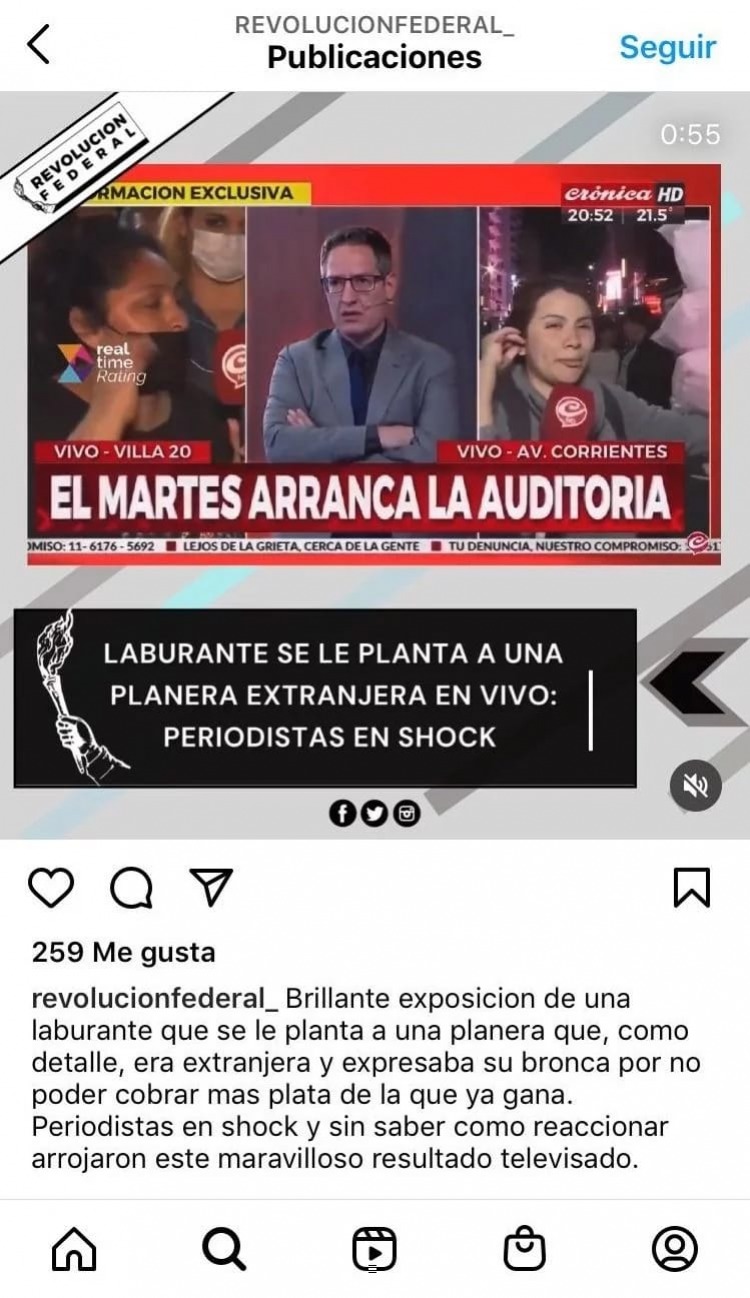750x1298 pixels.
Task: Open comments on the post
Action: pyautogui.click(x=131, y=887)
